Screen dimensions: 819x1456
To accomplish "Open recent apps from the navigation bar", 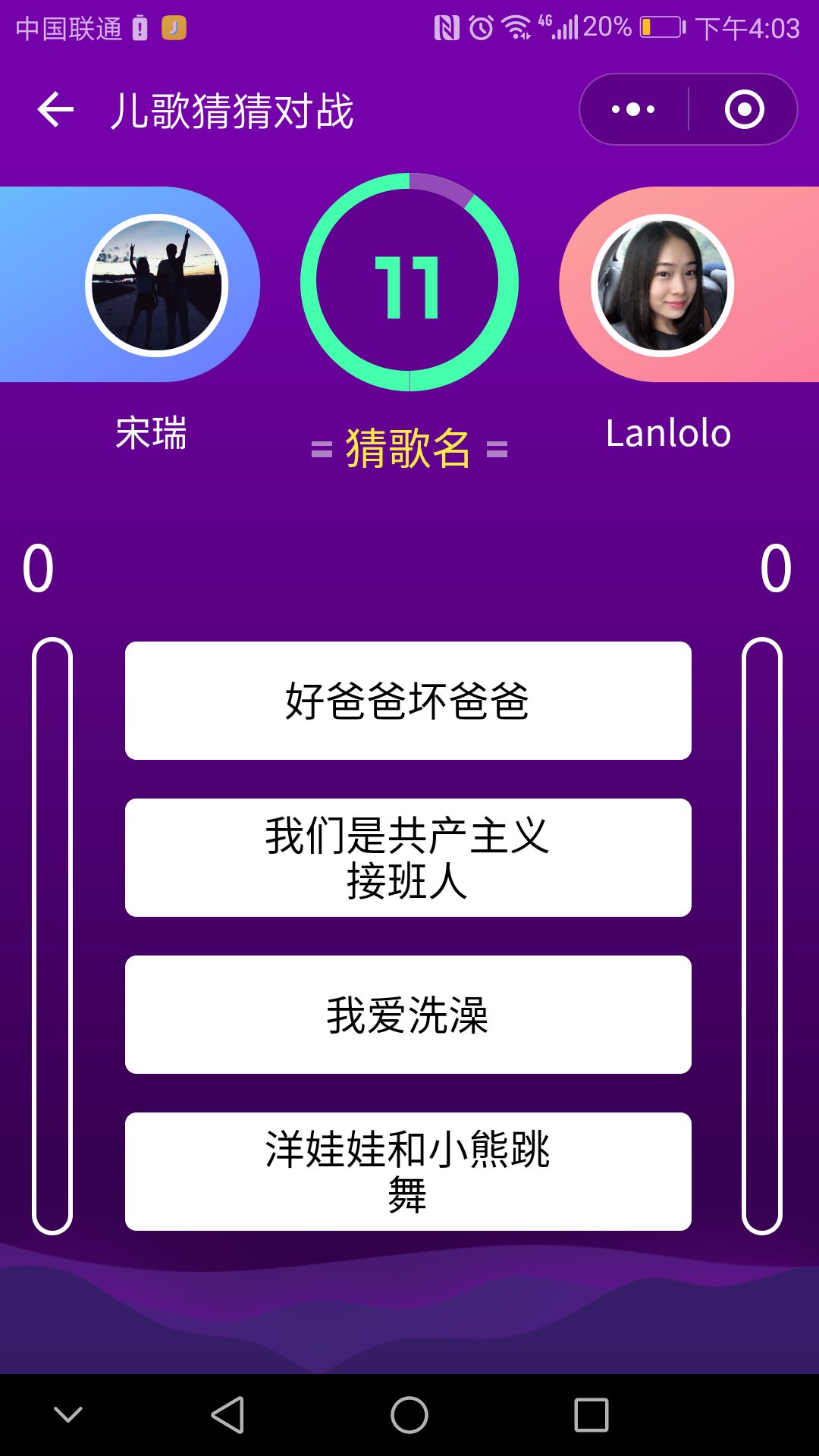I will (591, 1415).
